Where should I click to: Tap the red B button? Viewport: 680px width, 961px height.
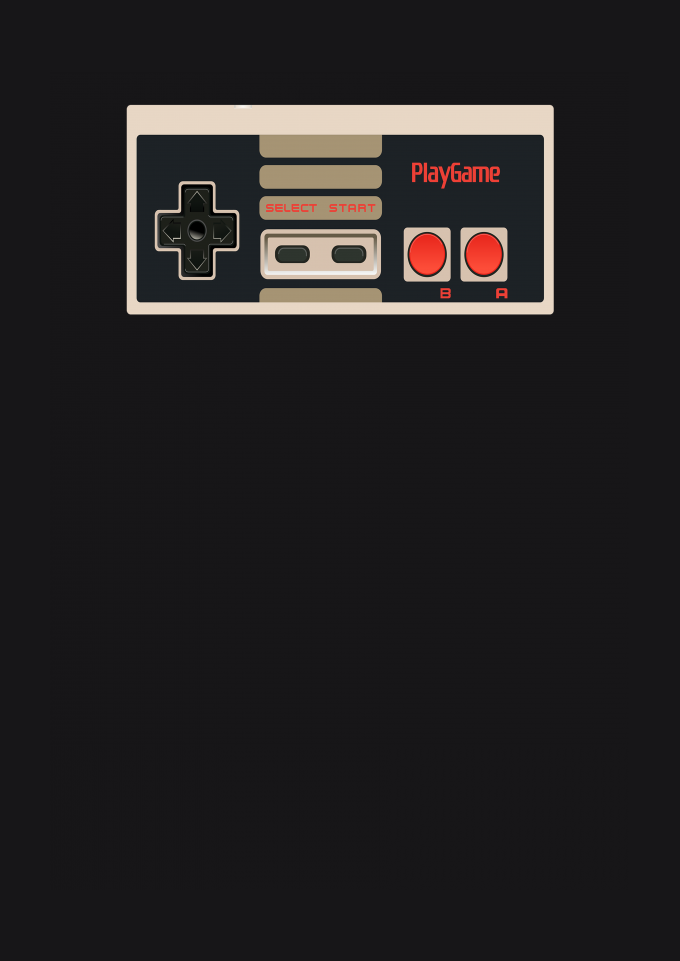427,254
